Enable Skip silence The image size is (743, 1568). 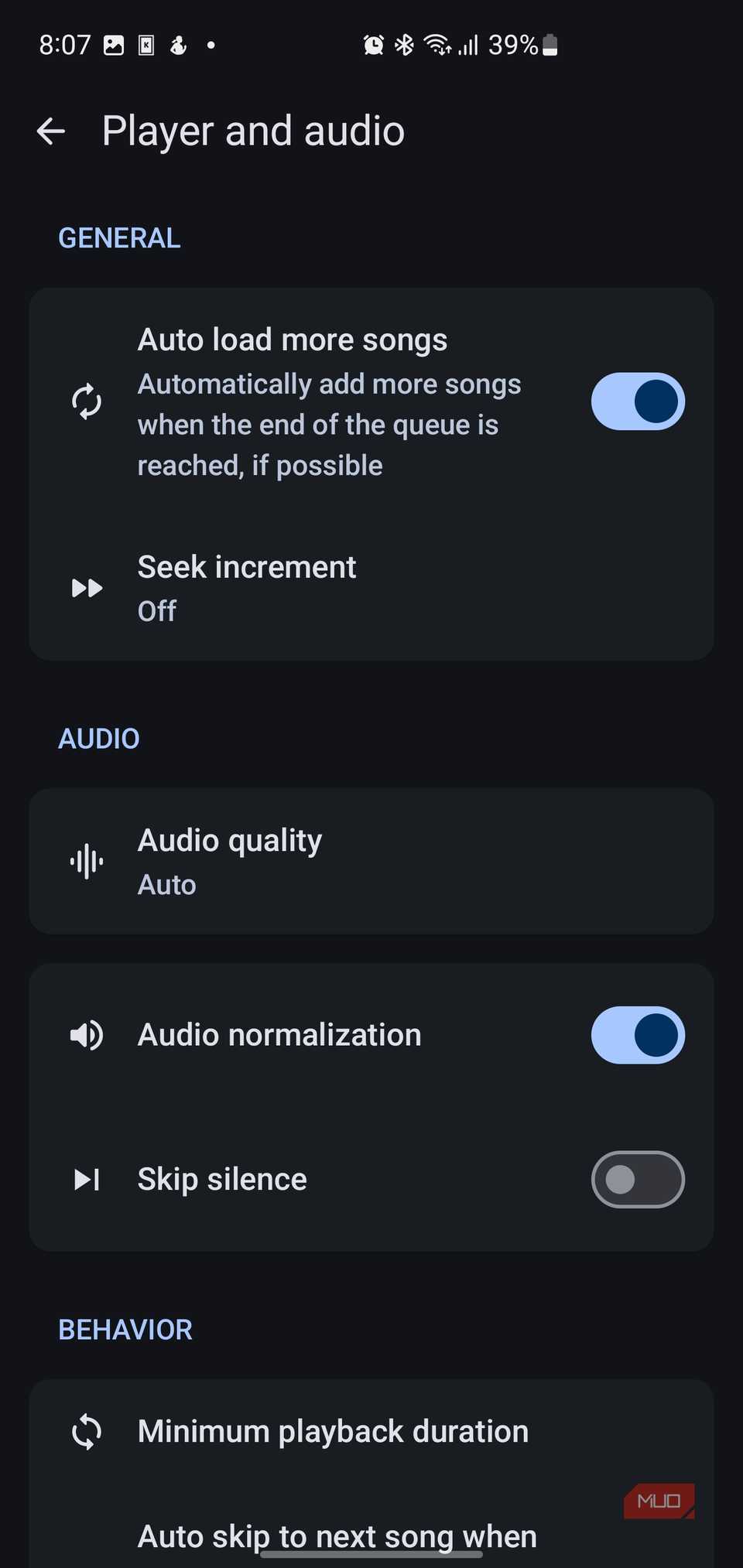(637, 1179)
